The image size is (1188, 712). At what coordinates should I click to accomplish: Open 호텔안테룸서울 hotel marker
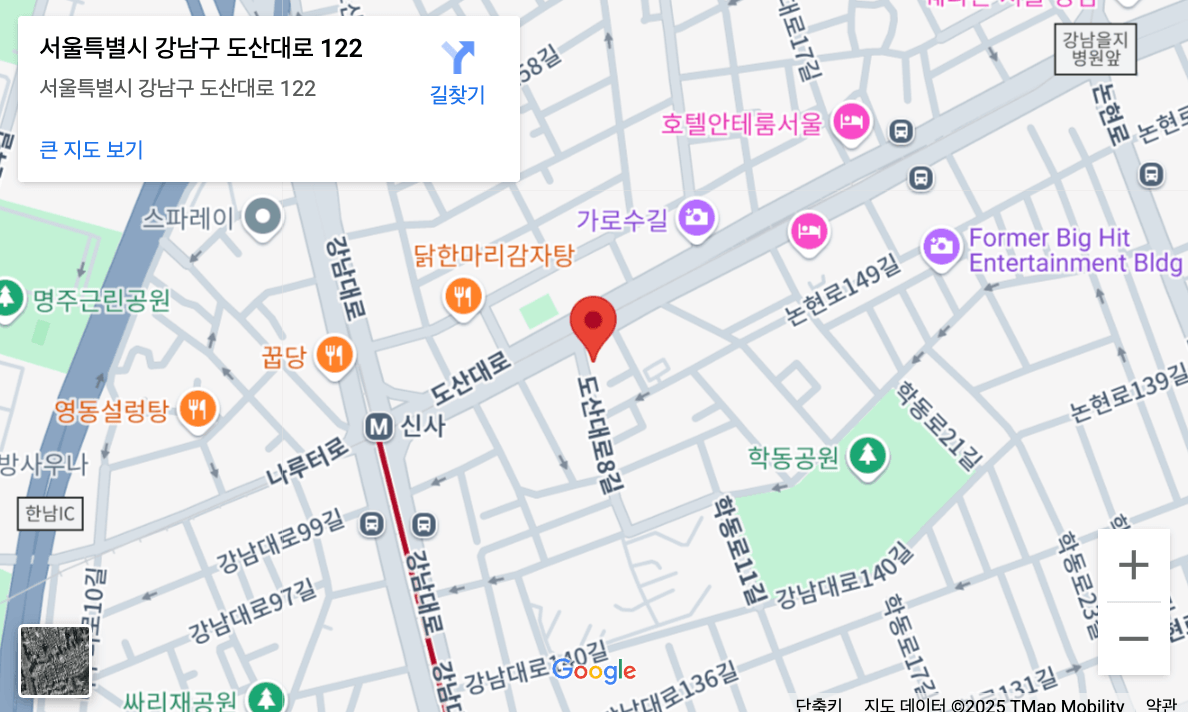click(x=852, y=123)
